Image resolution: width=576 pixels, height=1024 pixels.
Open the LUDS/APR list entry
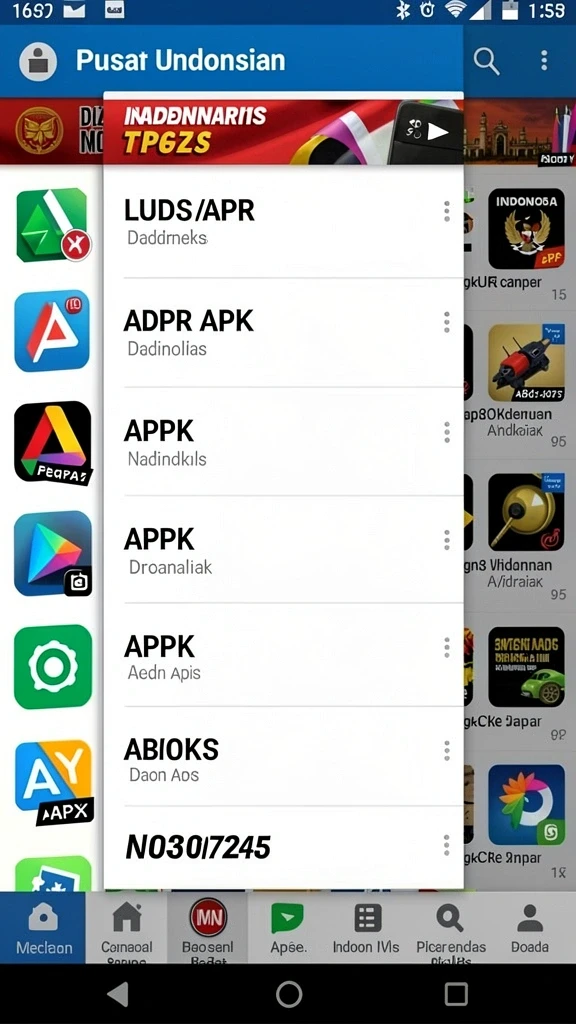pos(283,222)
